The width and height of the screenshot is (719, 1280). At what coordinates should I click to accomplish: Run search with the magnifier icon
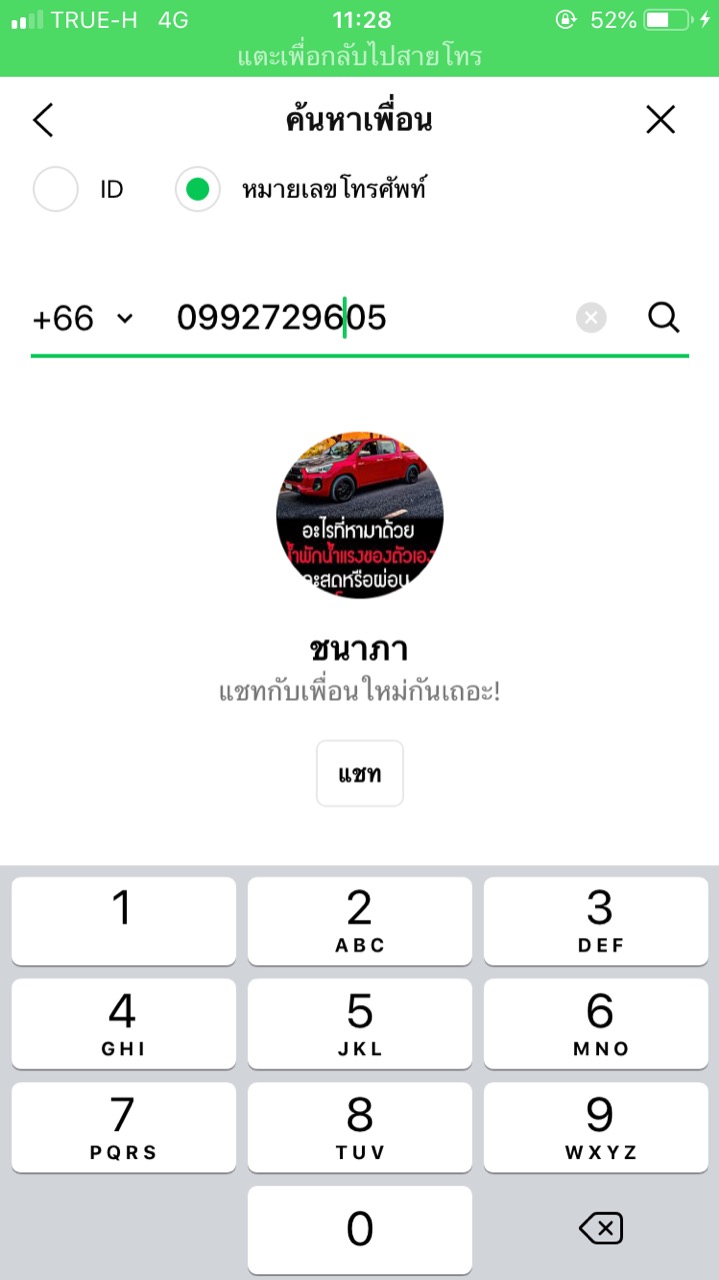pos(664,319)
